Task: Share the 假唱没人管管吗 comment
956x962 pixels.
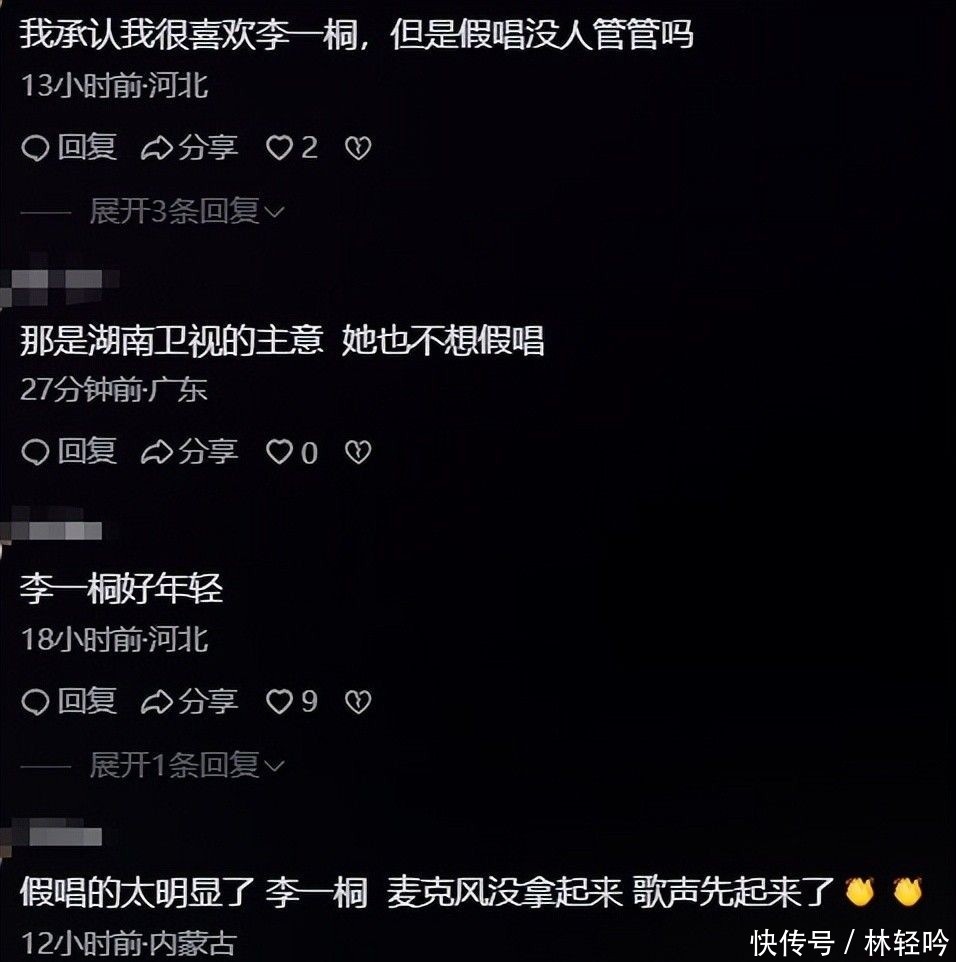Action: point(190,148)
